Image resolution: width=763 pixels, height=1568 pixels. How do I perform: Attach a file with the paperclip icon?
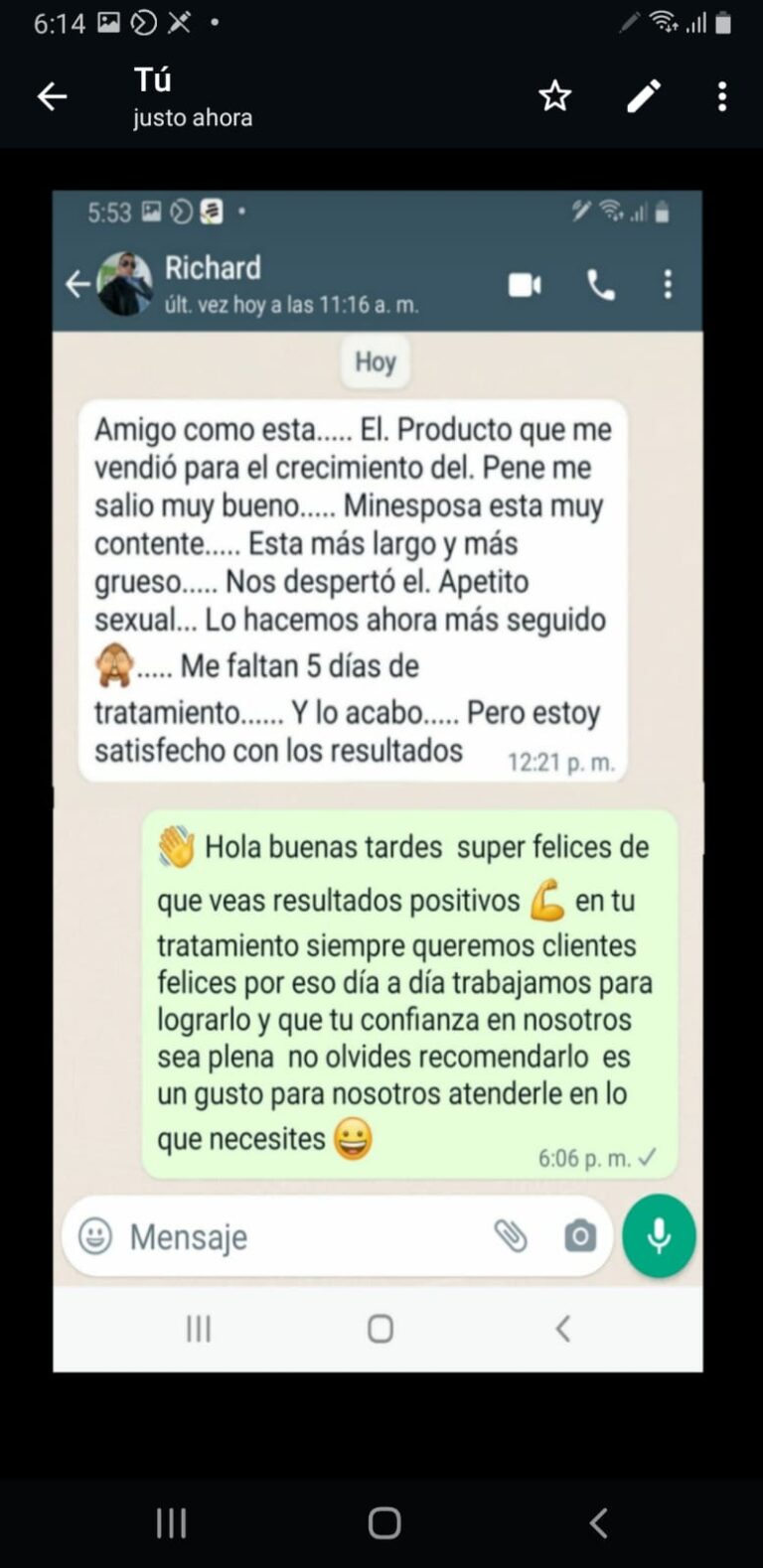click(512, 1236)
